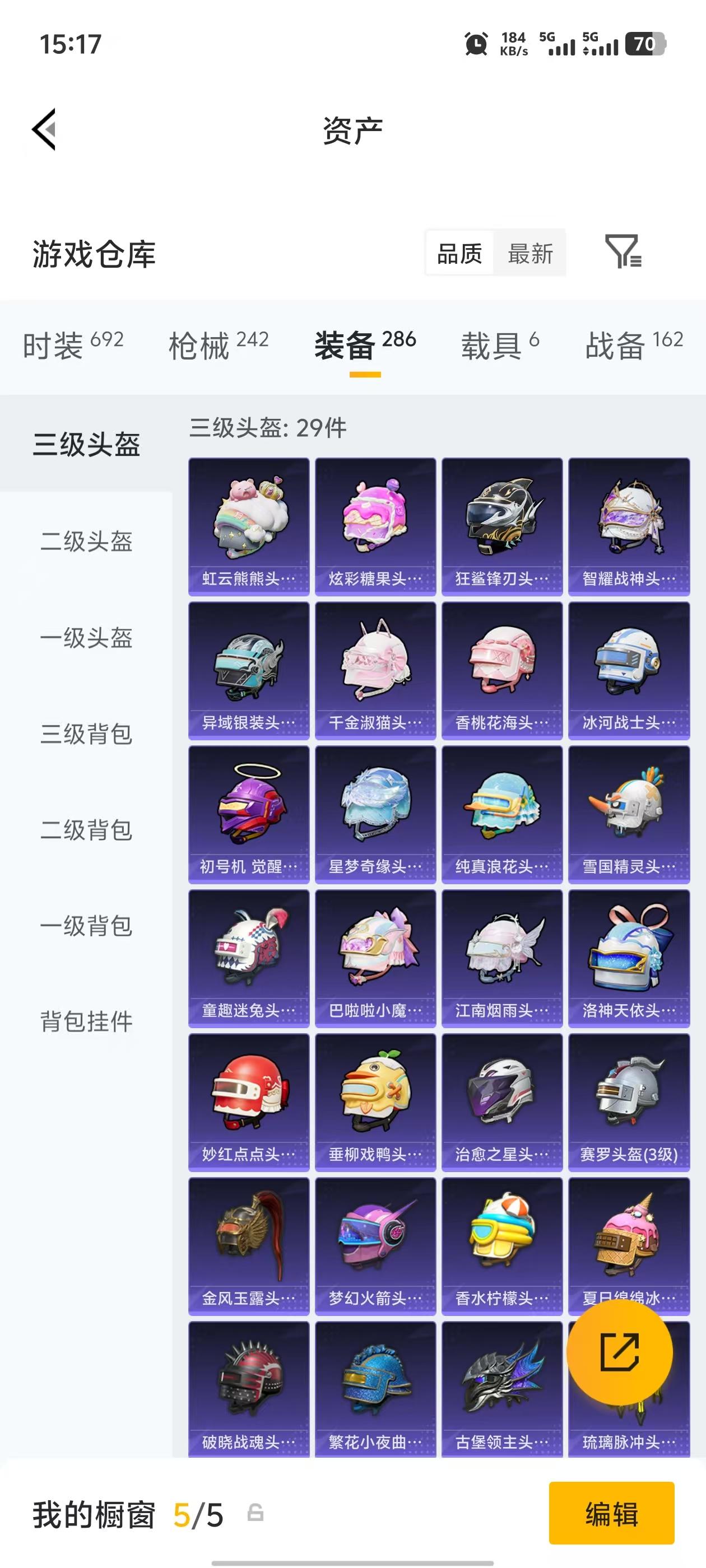Switch sorting to 最新
This screenshot has height=1568, width=706.
[x=531, y=253]
